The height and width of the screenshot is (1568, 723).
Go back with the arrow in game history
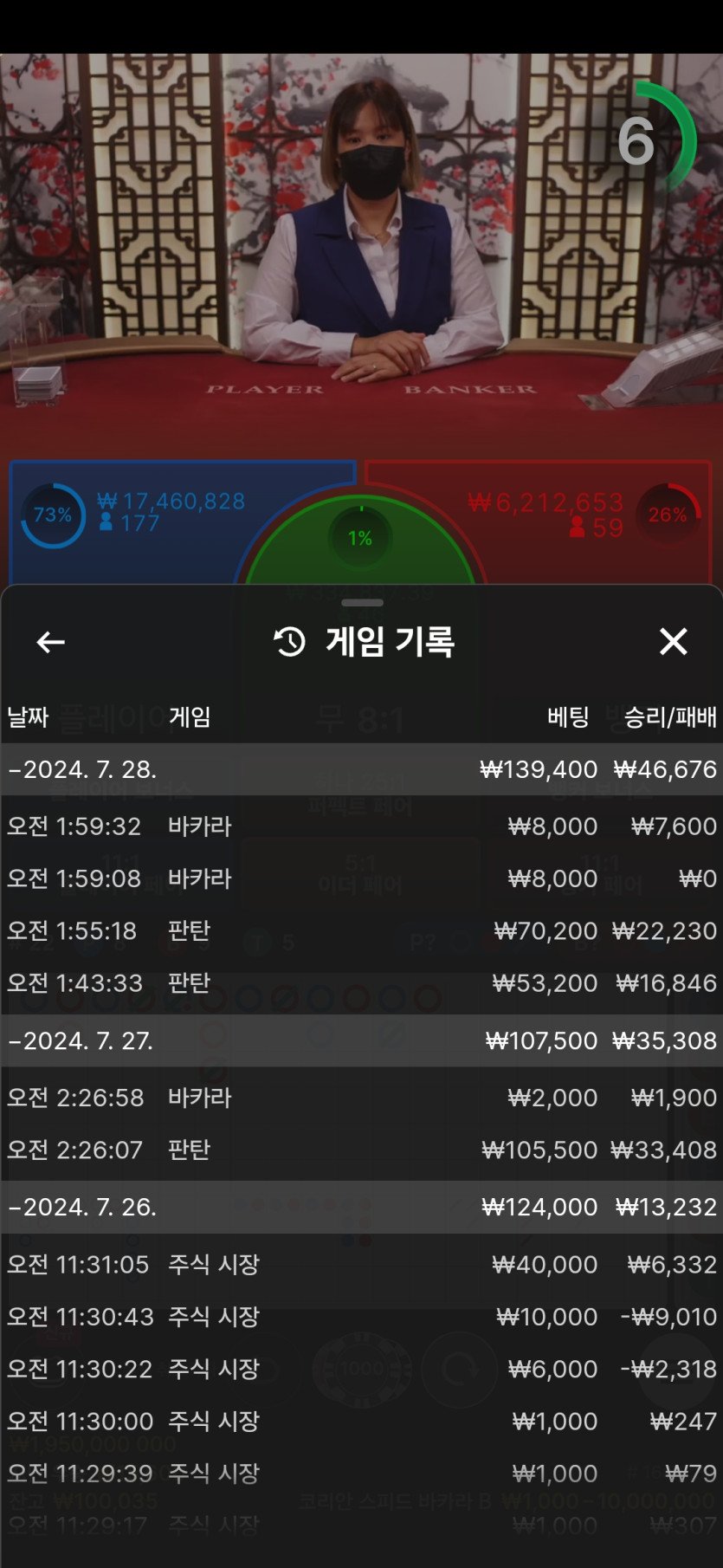pos(50,642)
